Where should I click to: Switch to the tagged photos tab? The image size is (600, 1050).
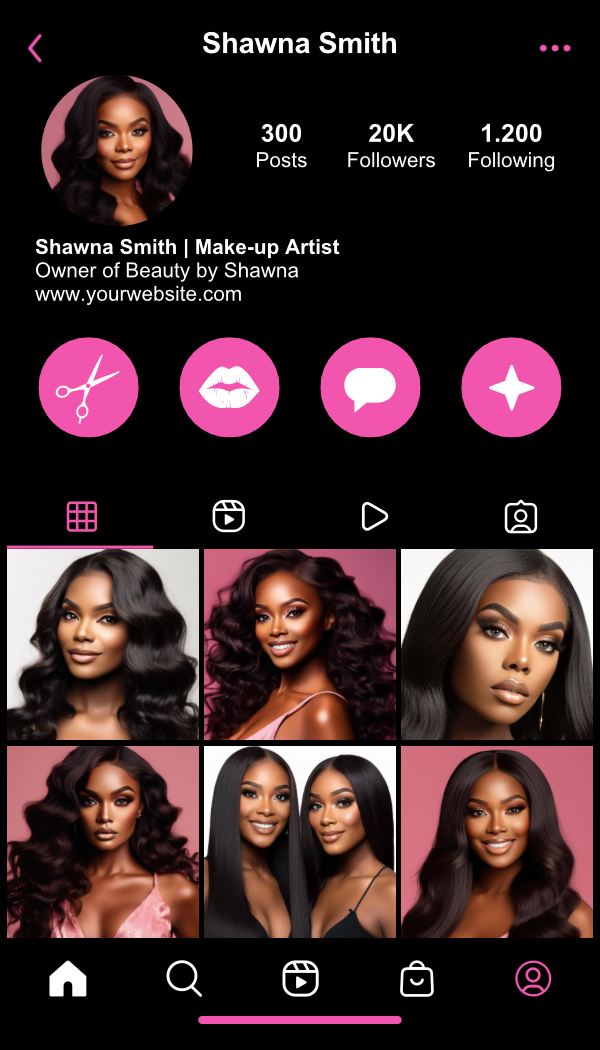pyautogui.click(x=521, y=516)
